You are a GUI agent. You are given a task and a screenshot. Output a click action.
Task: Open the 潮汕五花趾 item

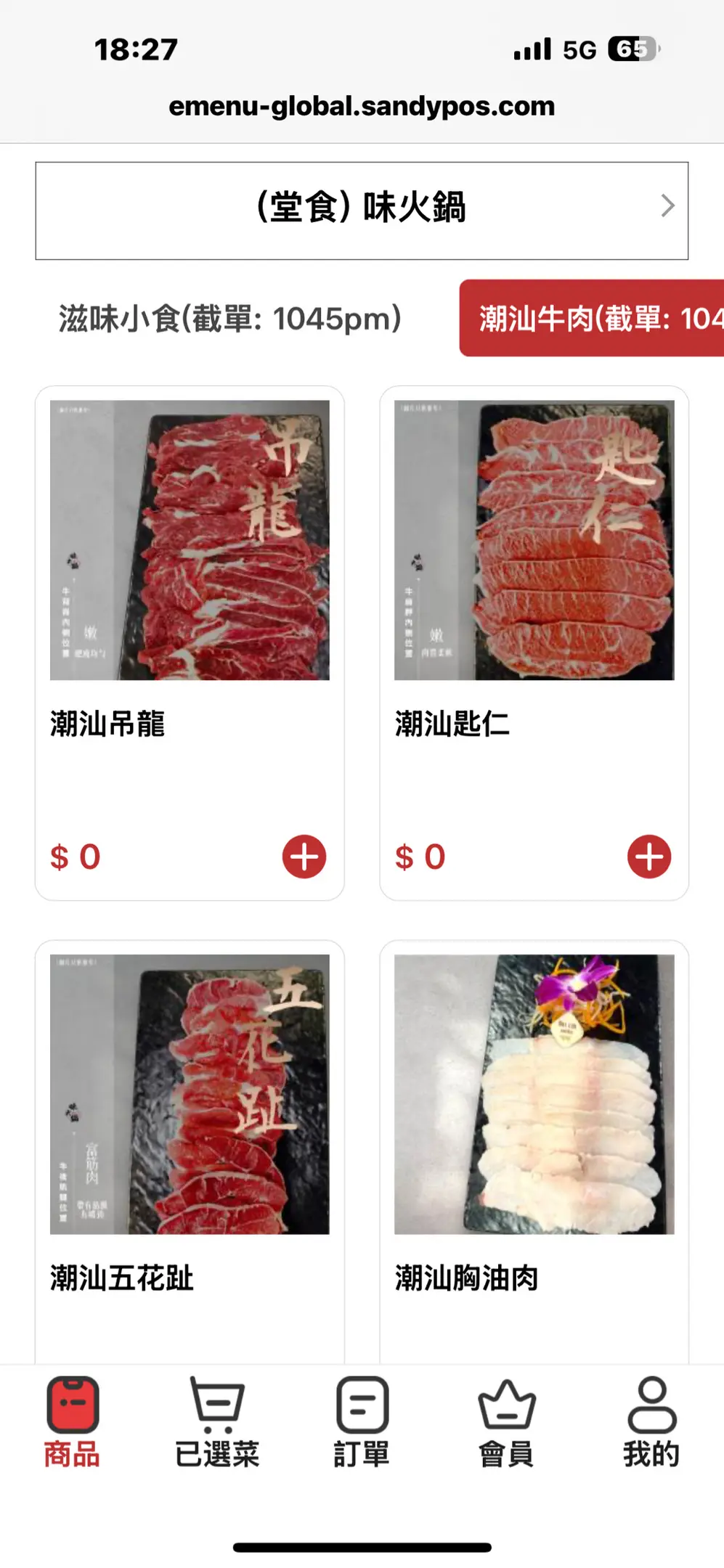tap(189, 1095)
